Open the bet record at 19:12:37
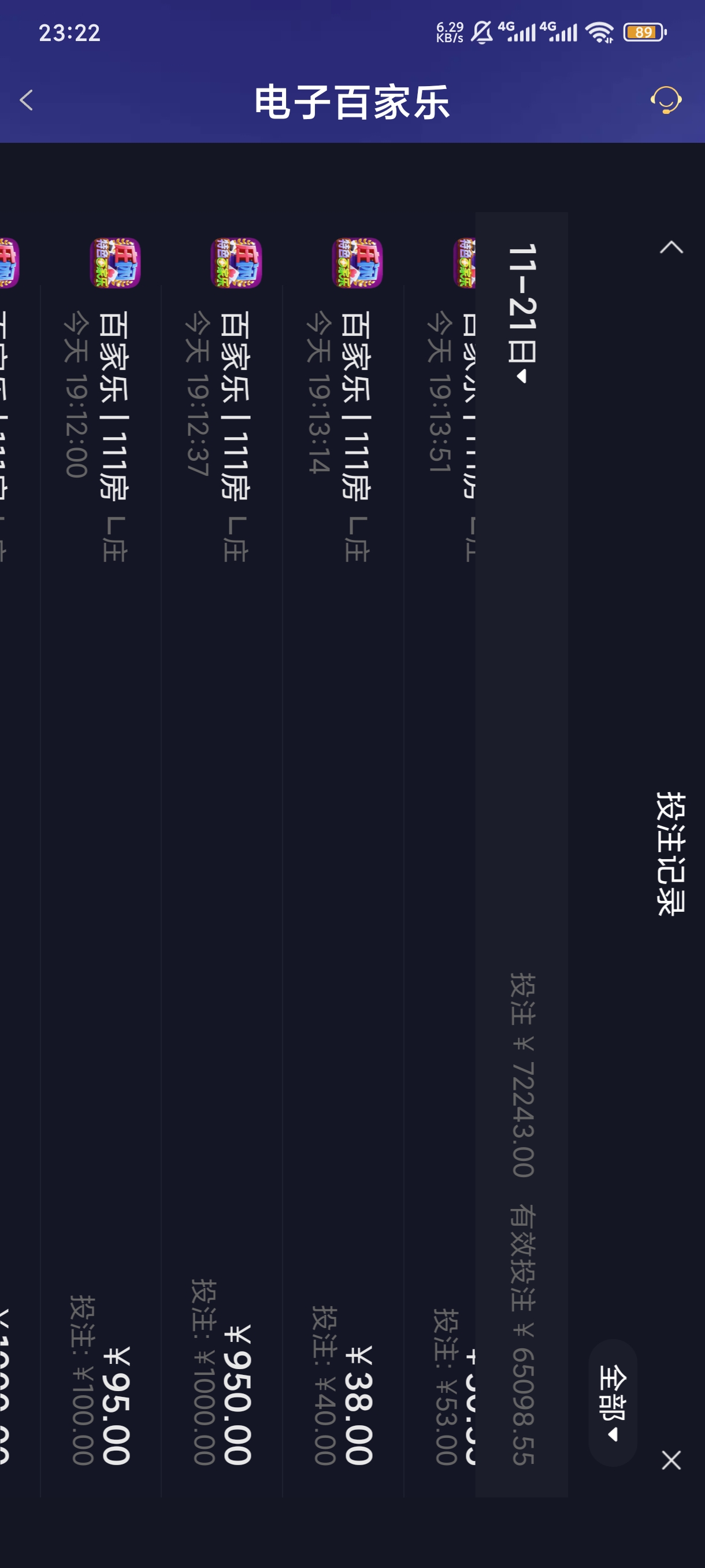705x1568 pixels. [222, 852]
